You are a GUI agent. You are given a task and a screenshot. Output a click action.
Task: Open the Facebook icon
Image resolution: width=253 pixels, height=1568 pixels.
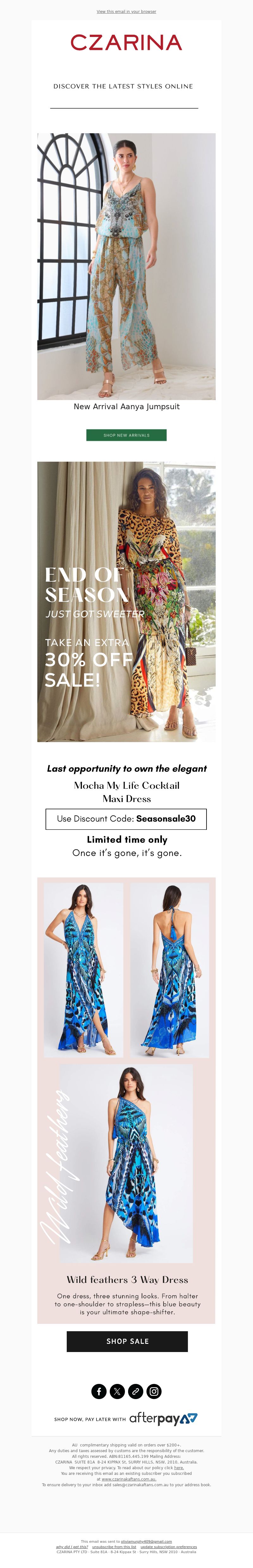pyautogui.click(x=99, y=1391)
